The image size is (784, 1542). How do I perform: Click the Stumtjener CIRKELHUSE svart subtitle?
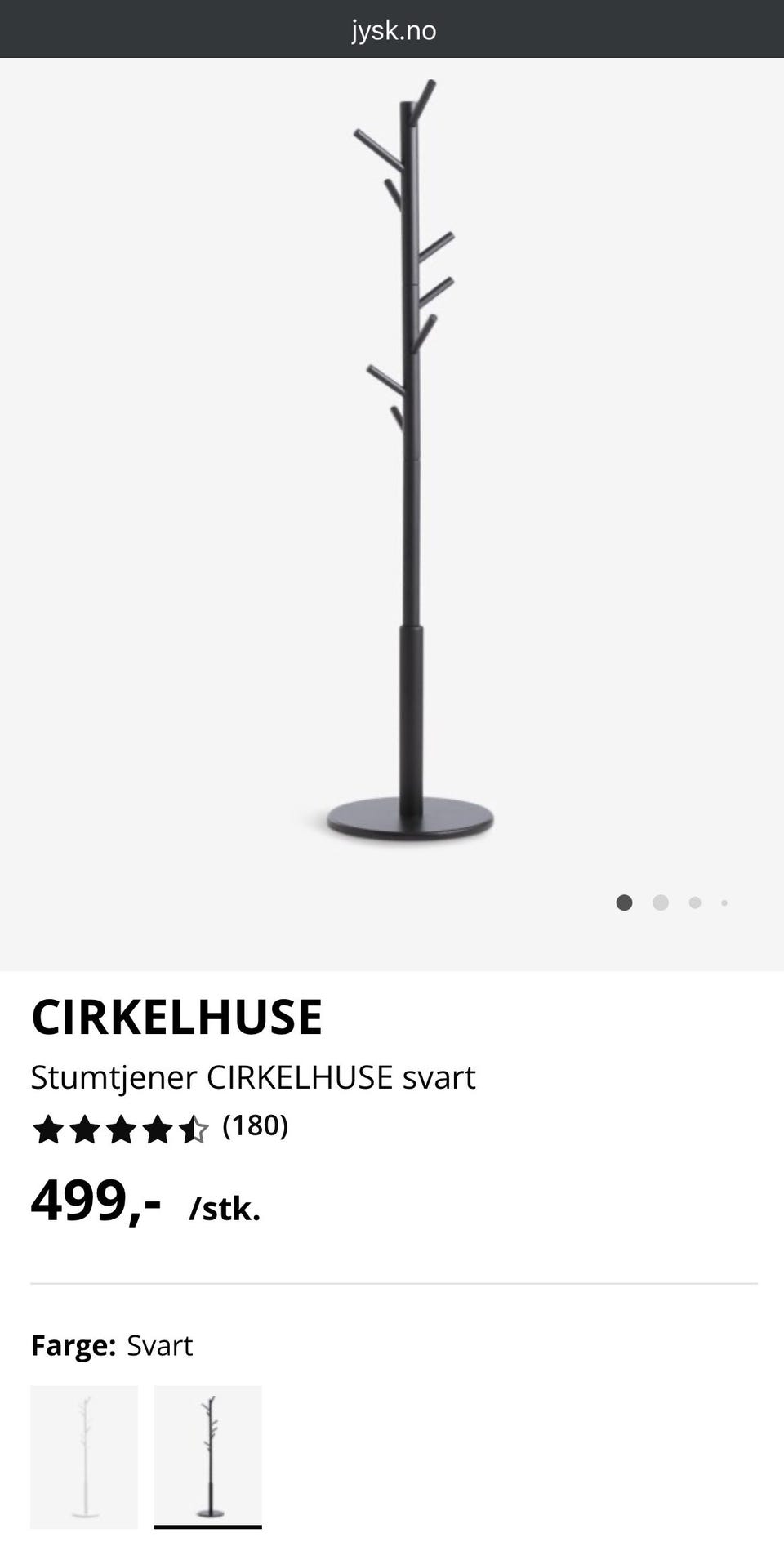(253, 1077)
